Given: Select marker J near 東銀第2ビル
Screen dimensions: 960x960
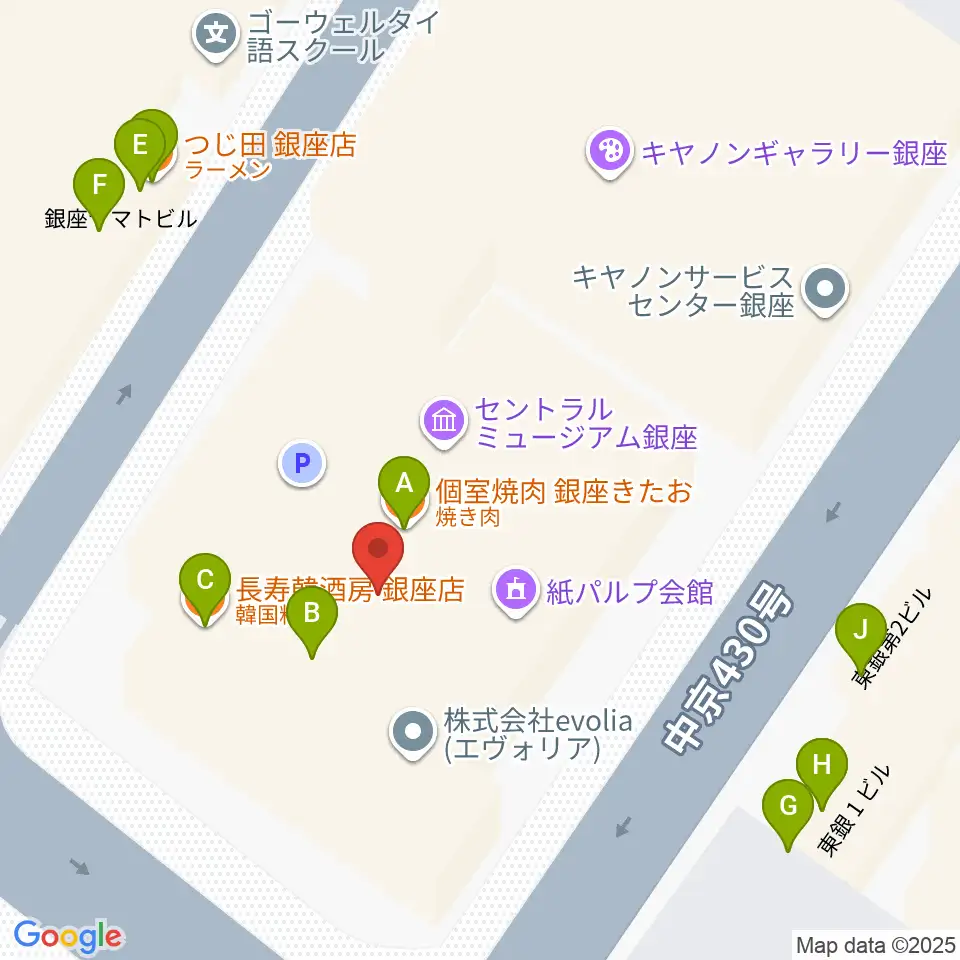Looking at the screenshot, I should (x=861, y=634).
